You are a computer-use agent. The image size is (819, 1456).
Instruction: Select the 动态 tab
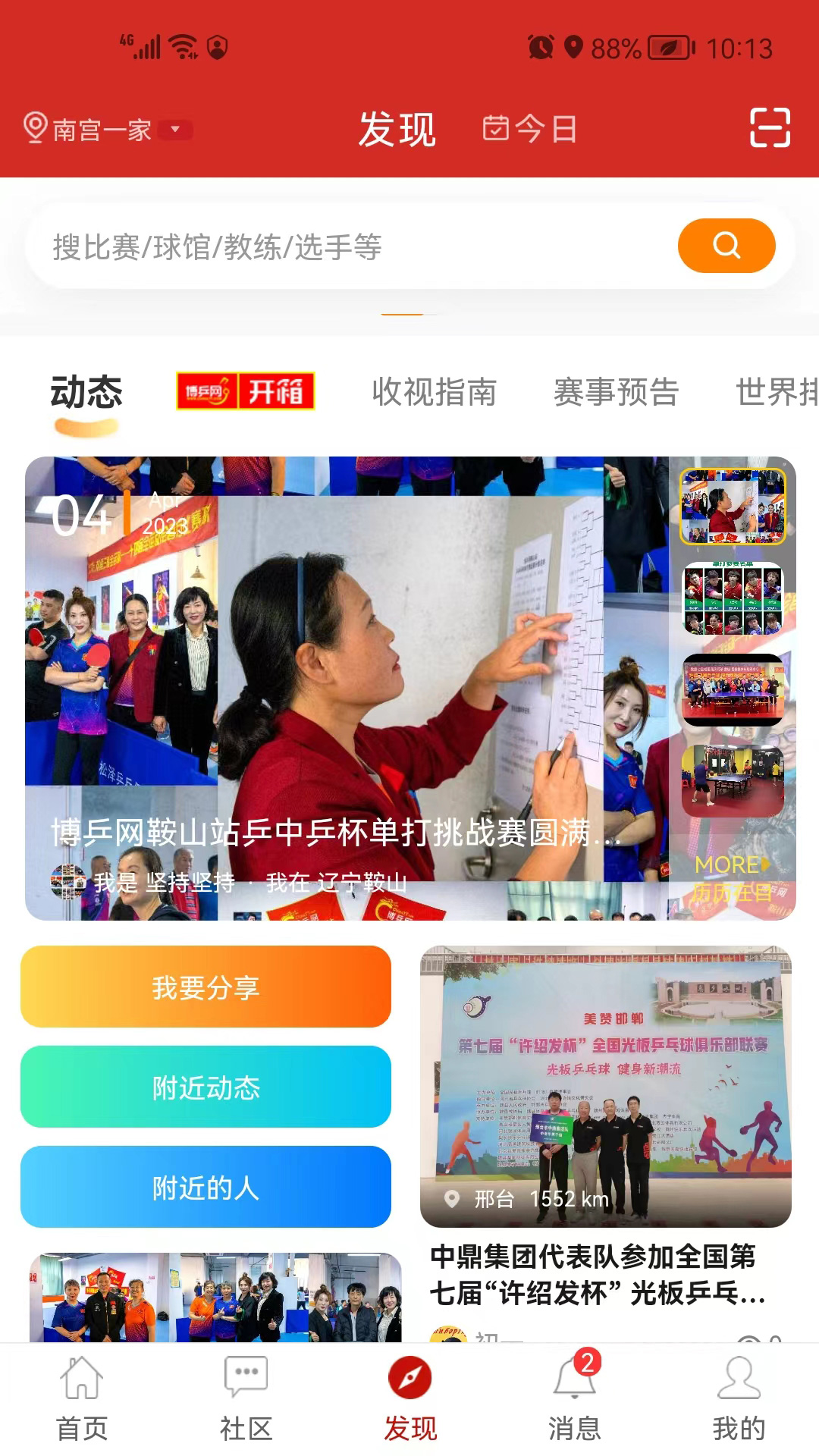pyautogui.click(x=86, y=393)
